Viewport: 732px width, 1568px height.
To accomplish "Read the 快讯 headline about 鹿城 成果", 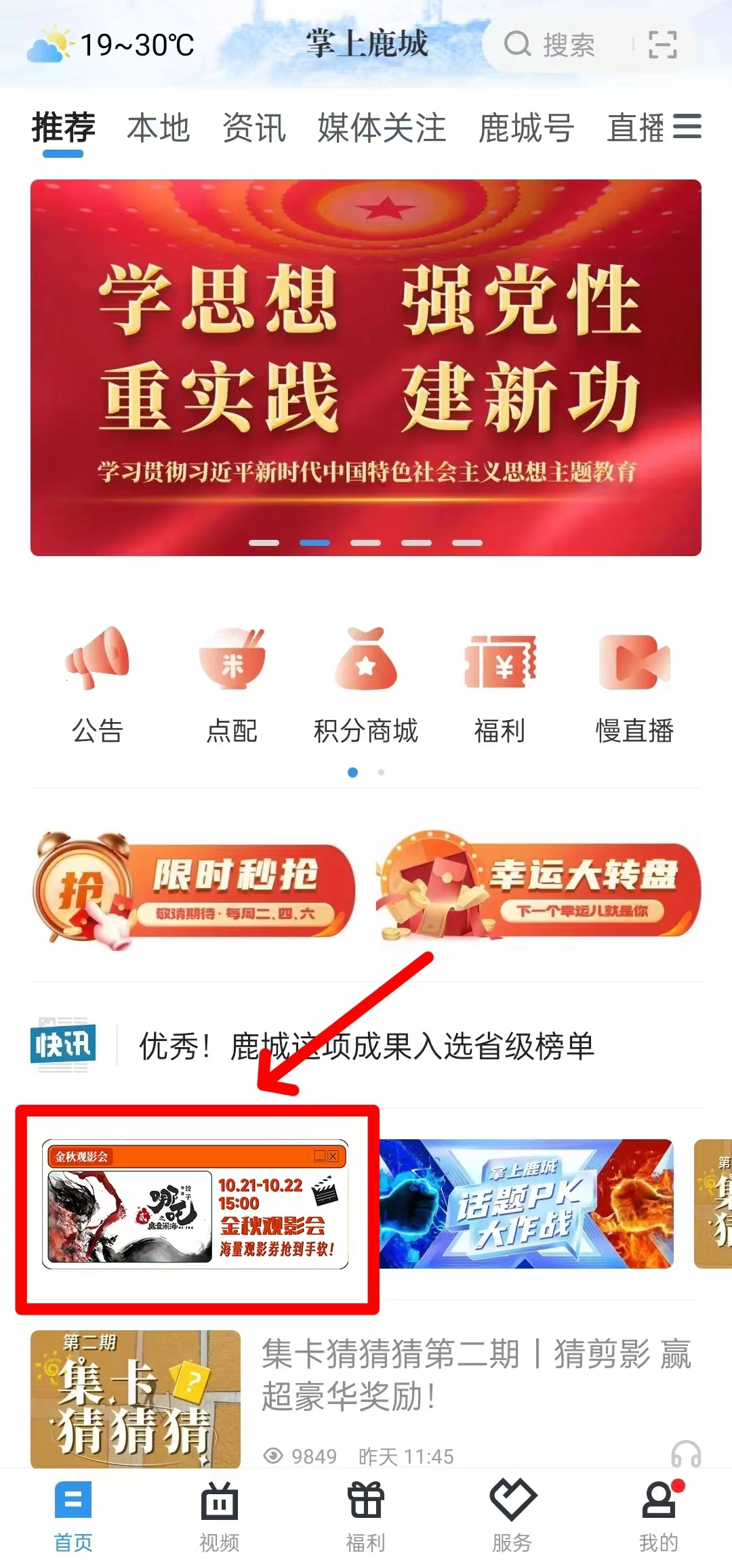I will (x=366, y=1046).
